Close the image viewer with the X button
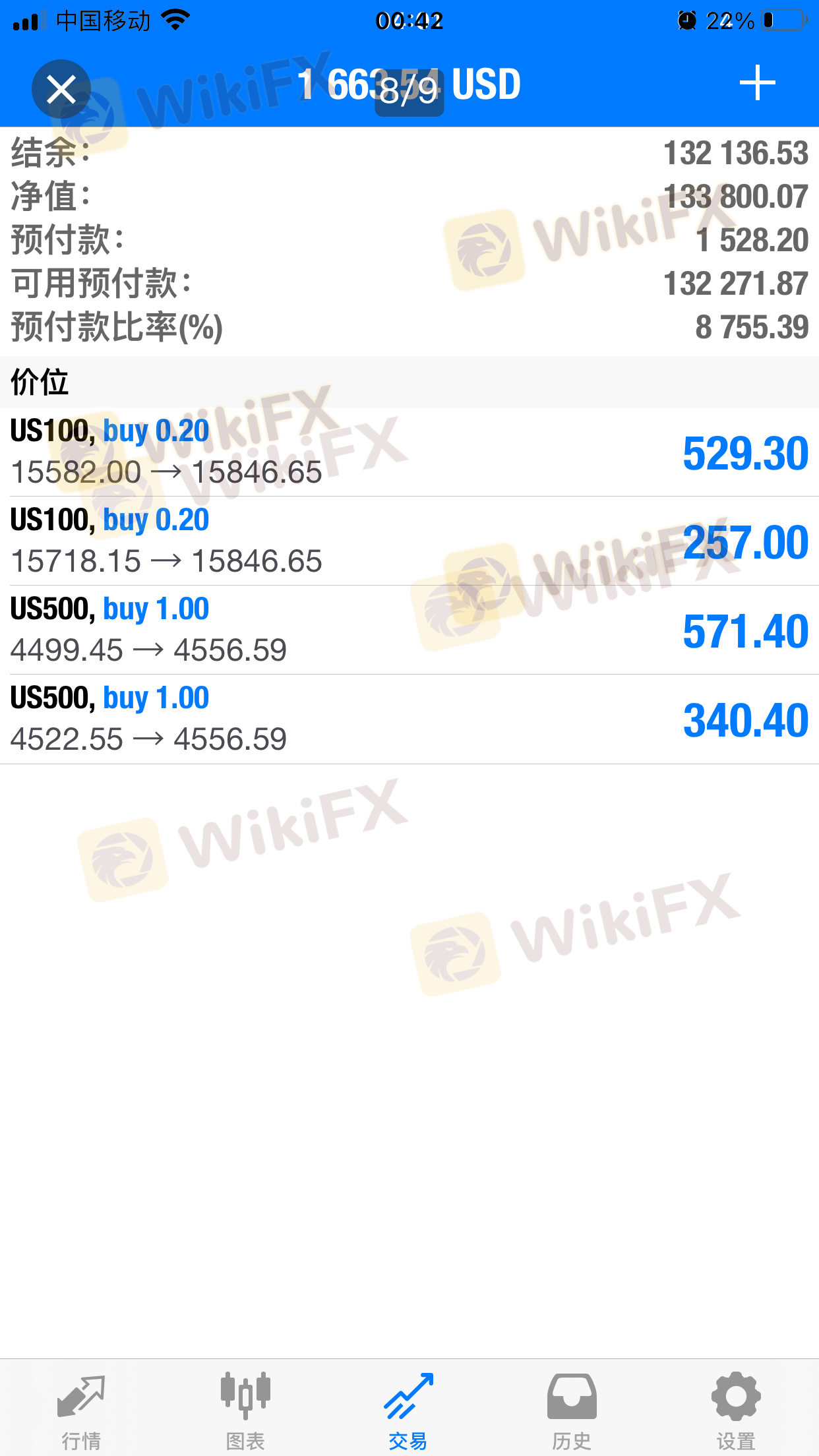The image size is (819, 1456). (x=61, y=89)
